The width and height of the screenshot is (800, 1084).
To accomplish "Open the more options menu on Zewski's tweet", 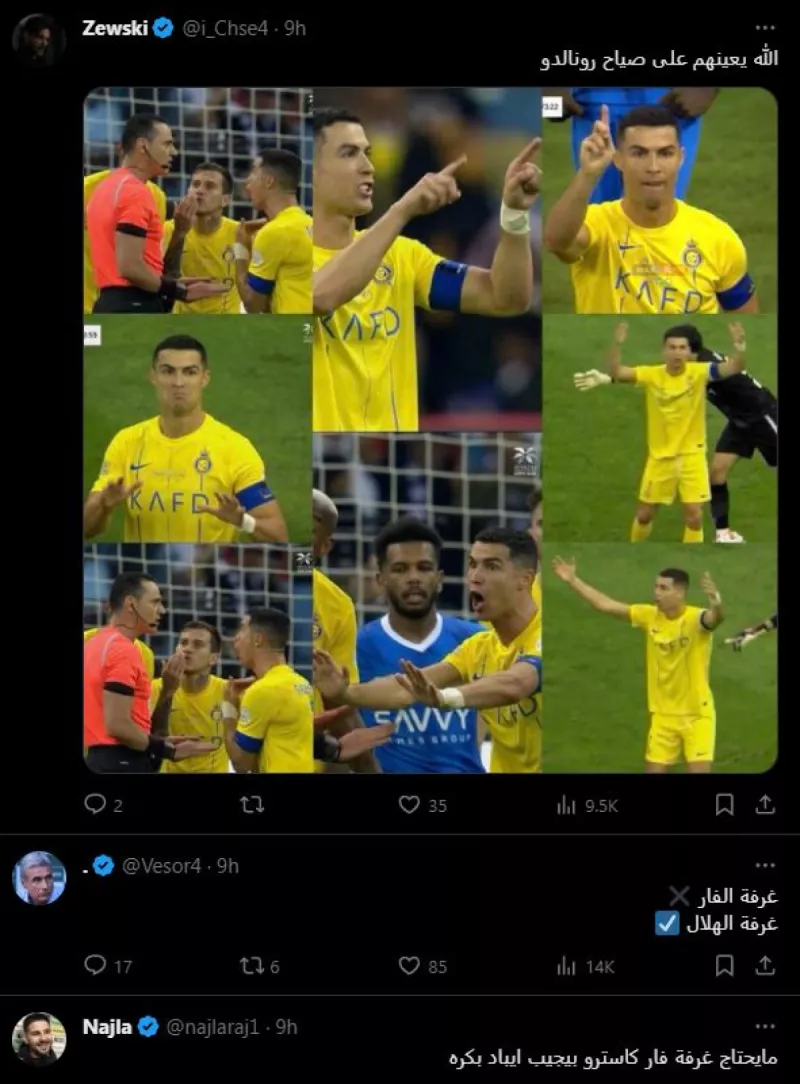I will (766, 27).
